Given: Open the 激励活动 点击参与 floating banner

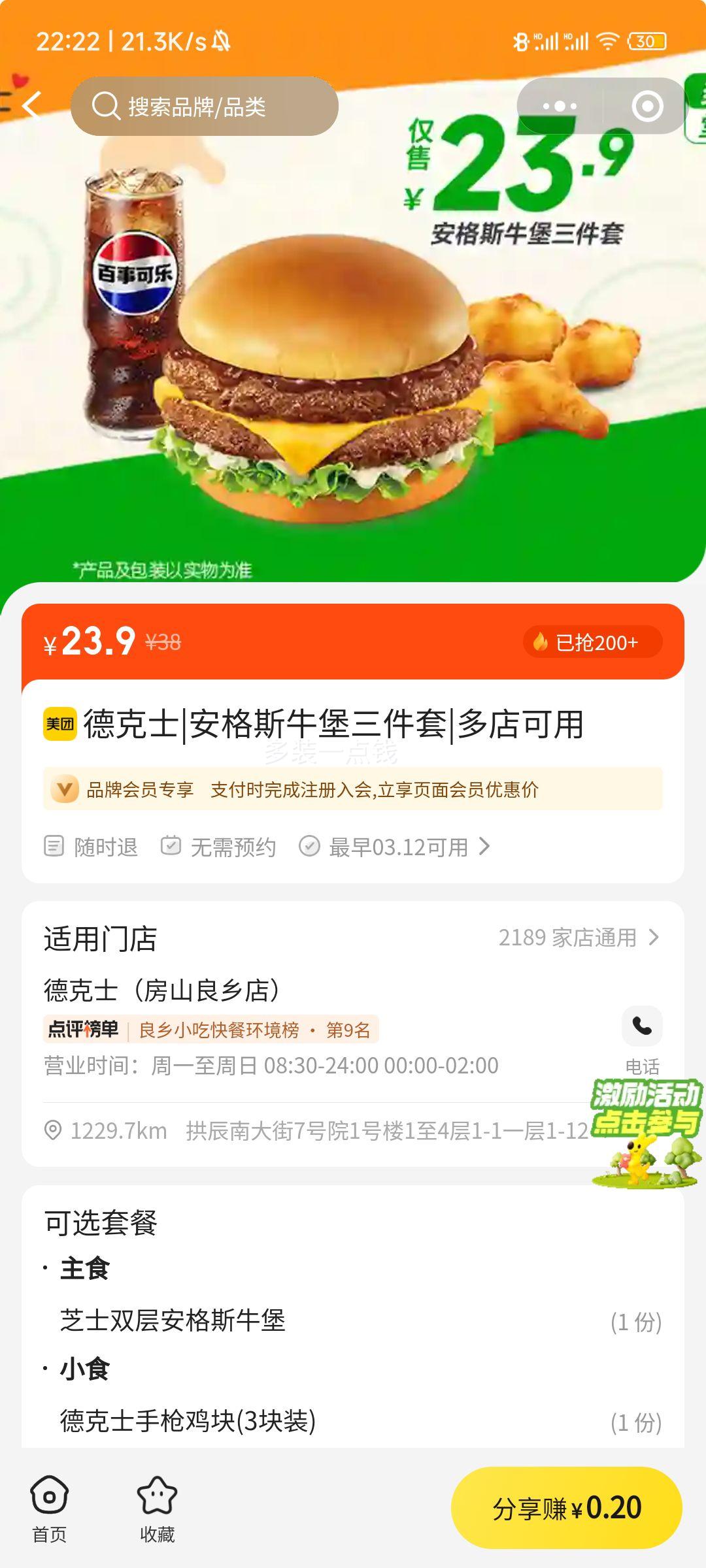Looking at the screenshot, I should [x=646, y=1133].
